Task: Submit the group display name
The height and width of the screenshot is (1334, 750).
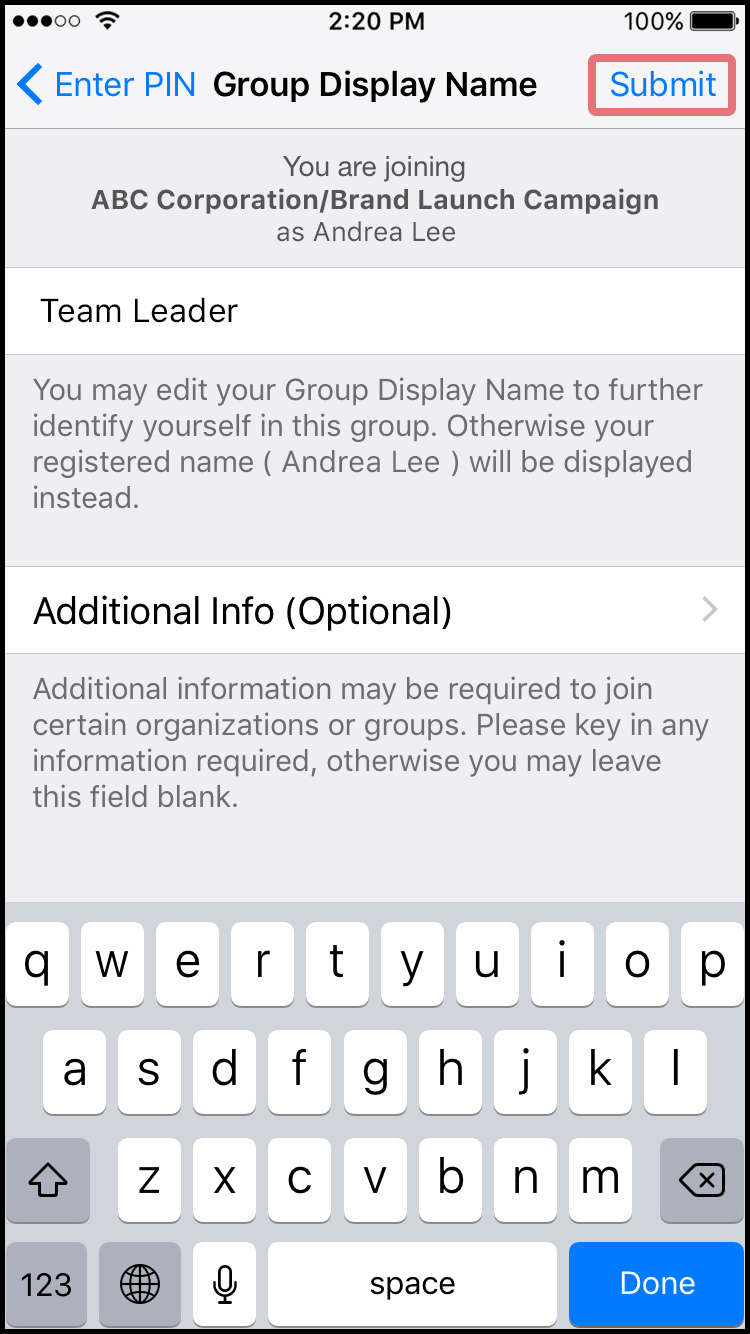Action: pos(663,85)
